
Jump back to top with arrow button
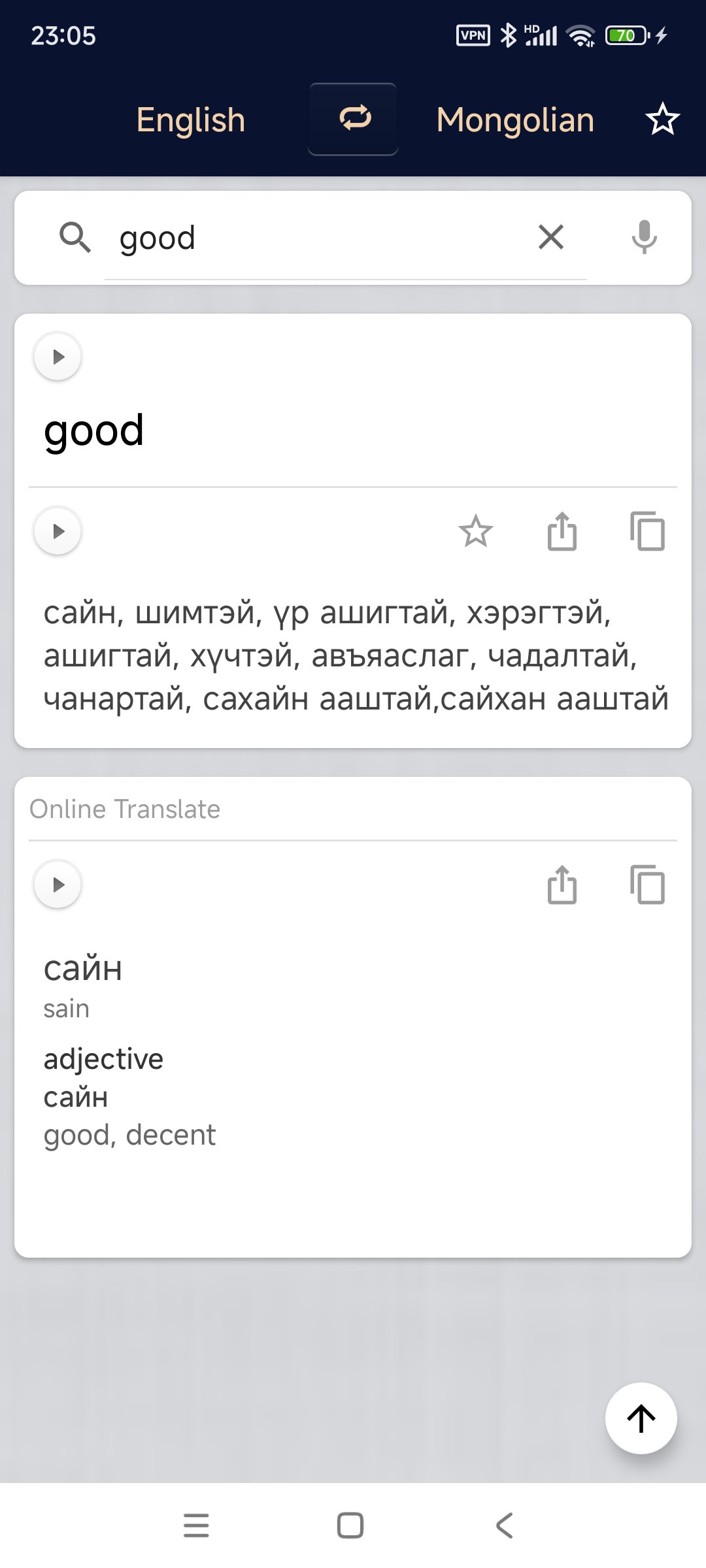click(641, 1418)
